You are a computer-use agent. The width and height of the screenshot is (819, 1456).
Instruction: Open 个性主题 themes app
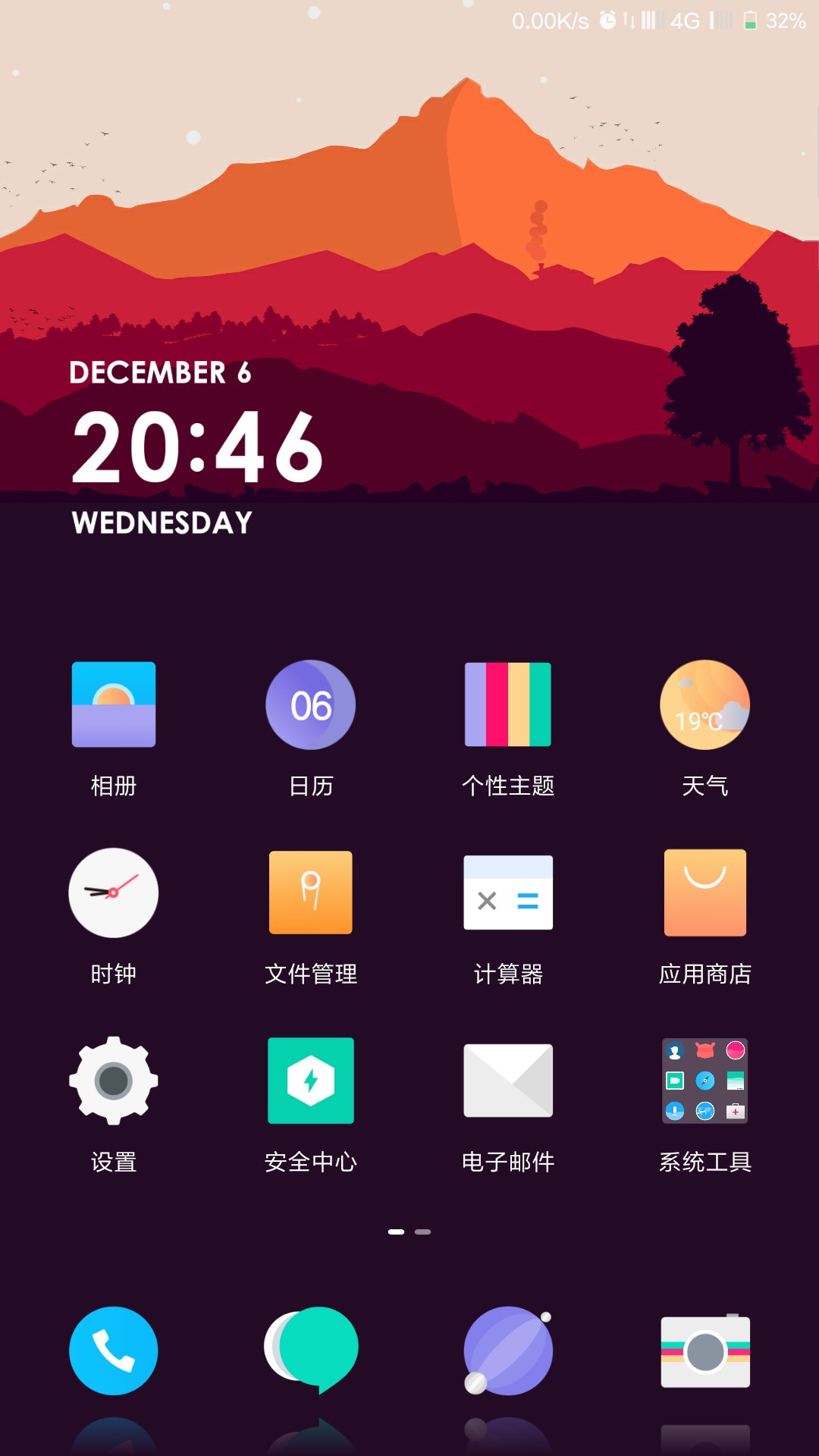pyautogui.click(x=508, y=705)
